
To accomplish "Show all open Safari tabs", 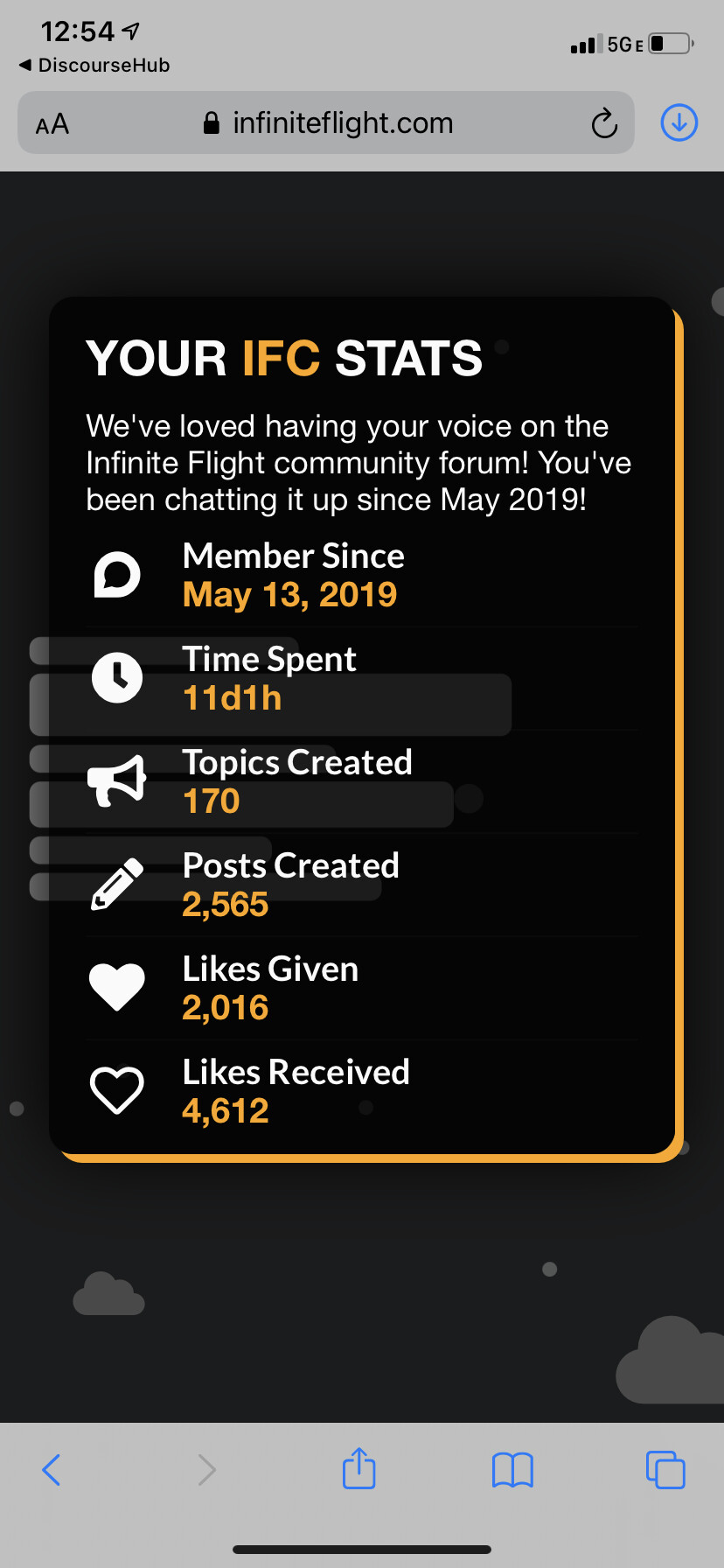I will [665, 1469].
